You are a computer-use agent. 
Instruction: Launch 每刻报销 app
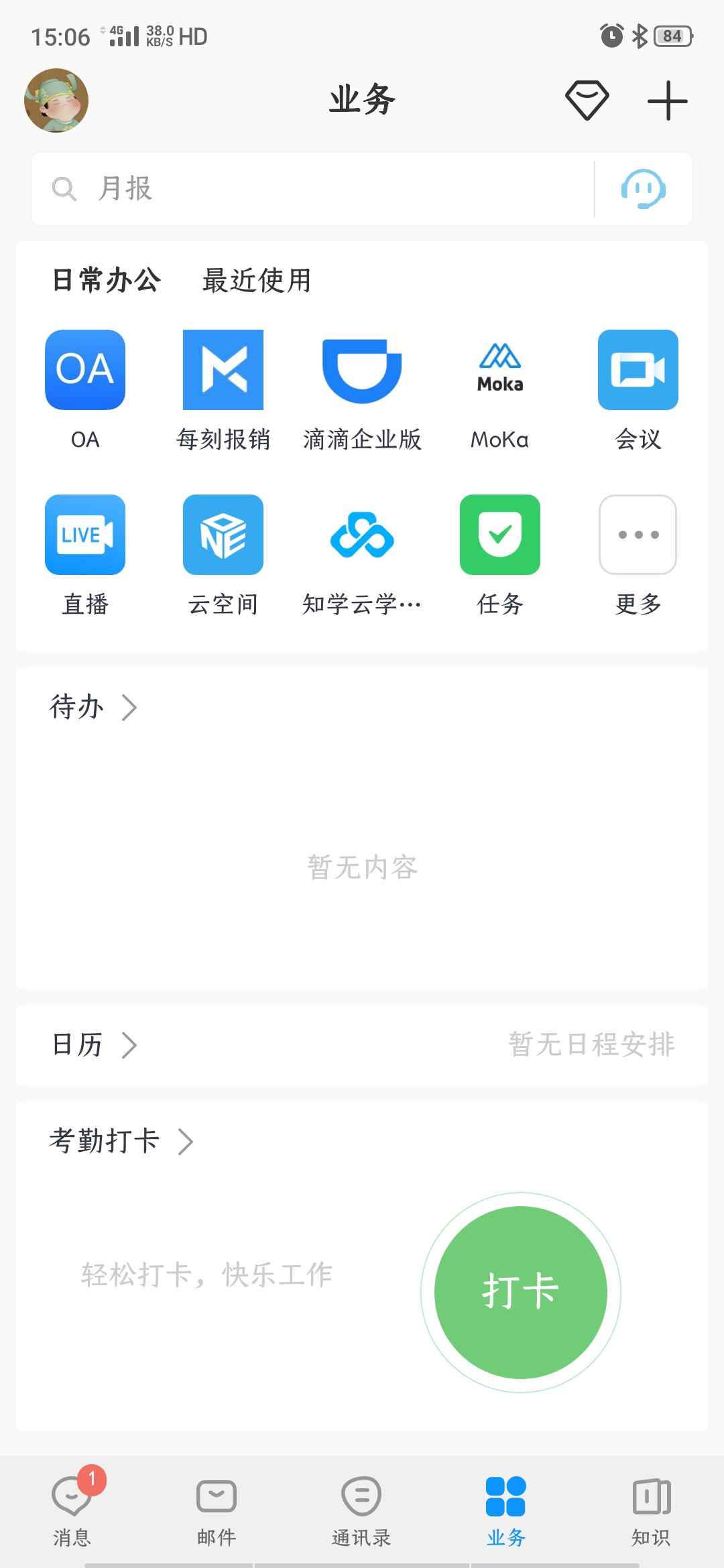223,370
